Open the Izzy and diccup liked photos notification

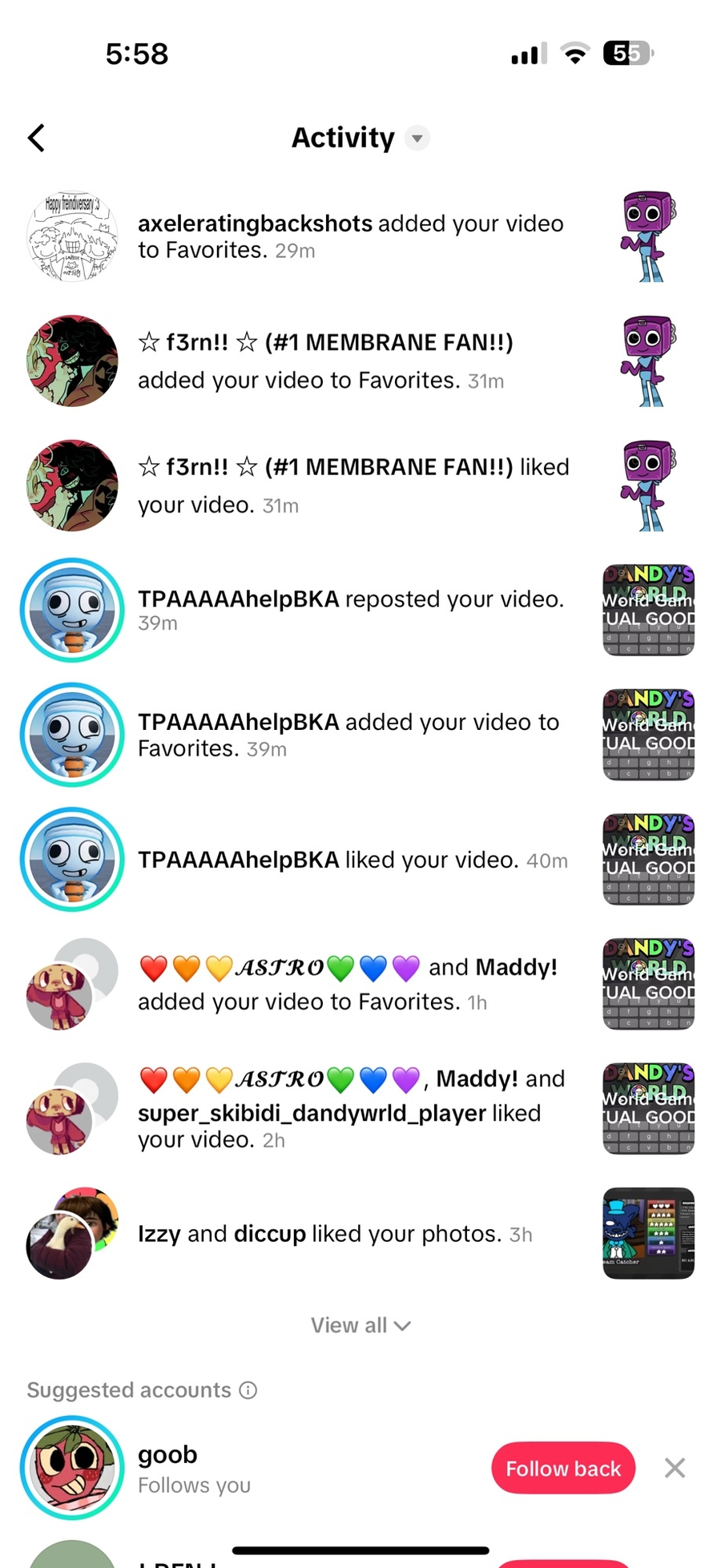coord(360,1233)
